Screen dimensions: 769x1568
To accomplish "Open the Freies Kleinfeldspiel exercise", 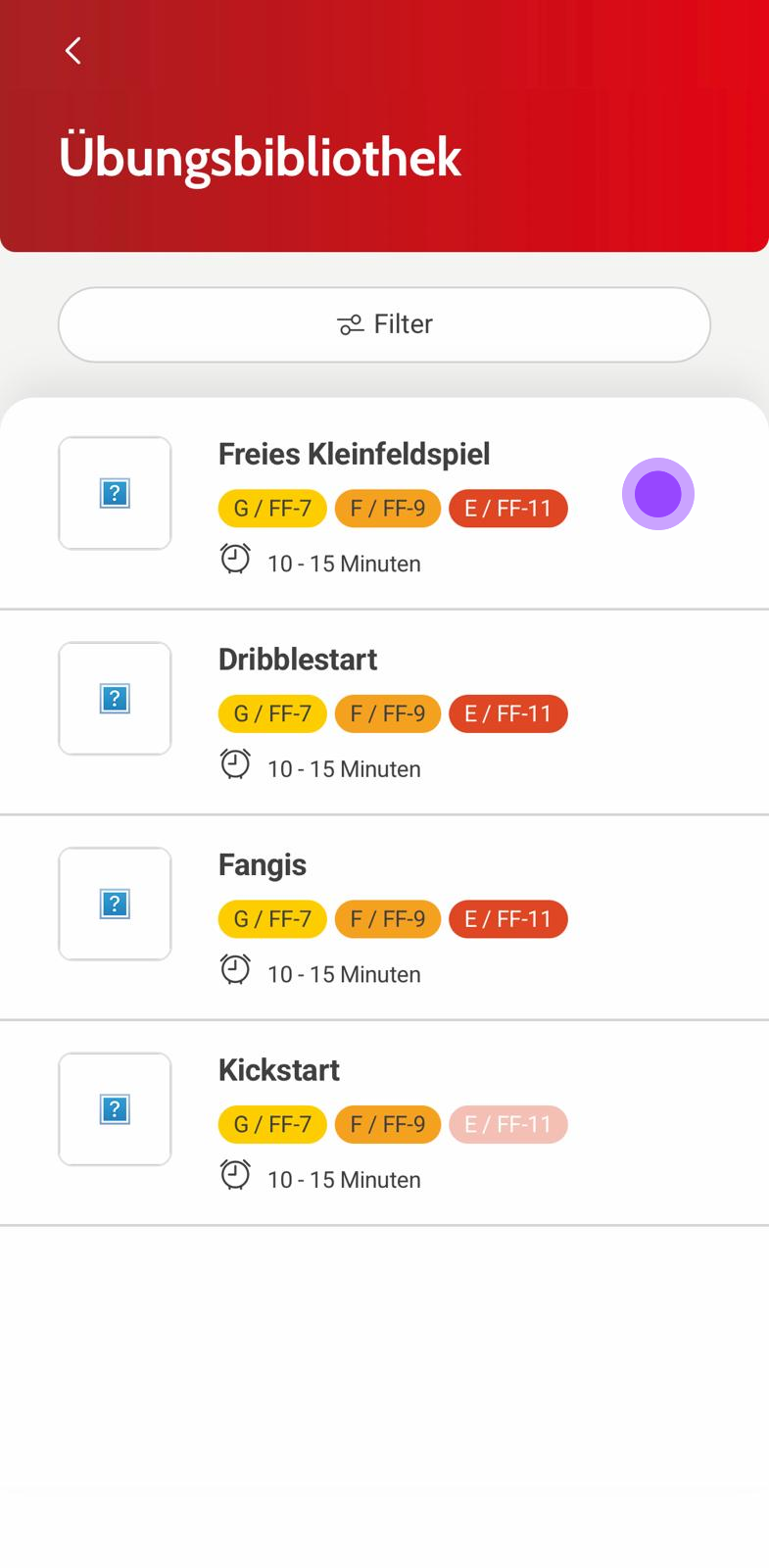I will (x=354, y=455).
